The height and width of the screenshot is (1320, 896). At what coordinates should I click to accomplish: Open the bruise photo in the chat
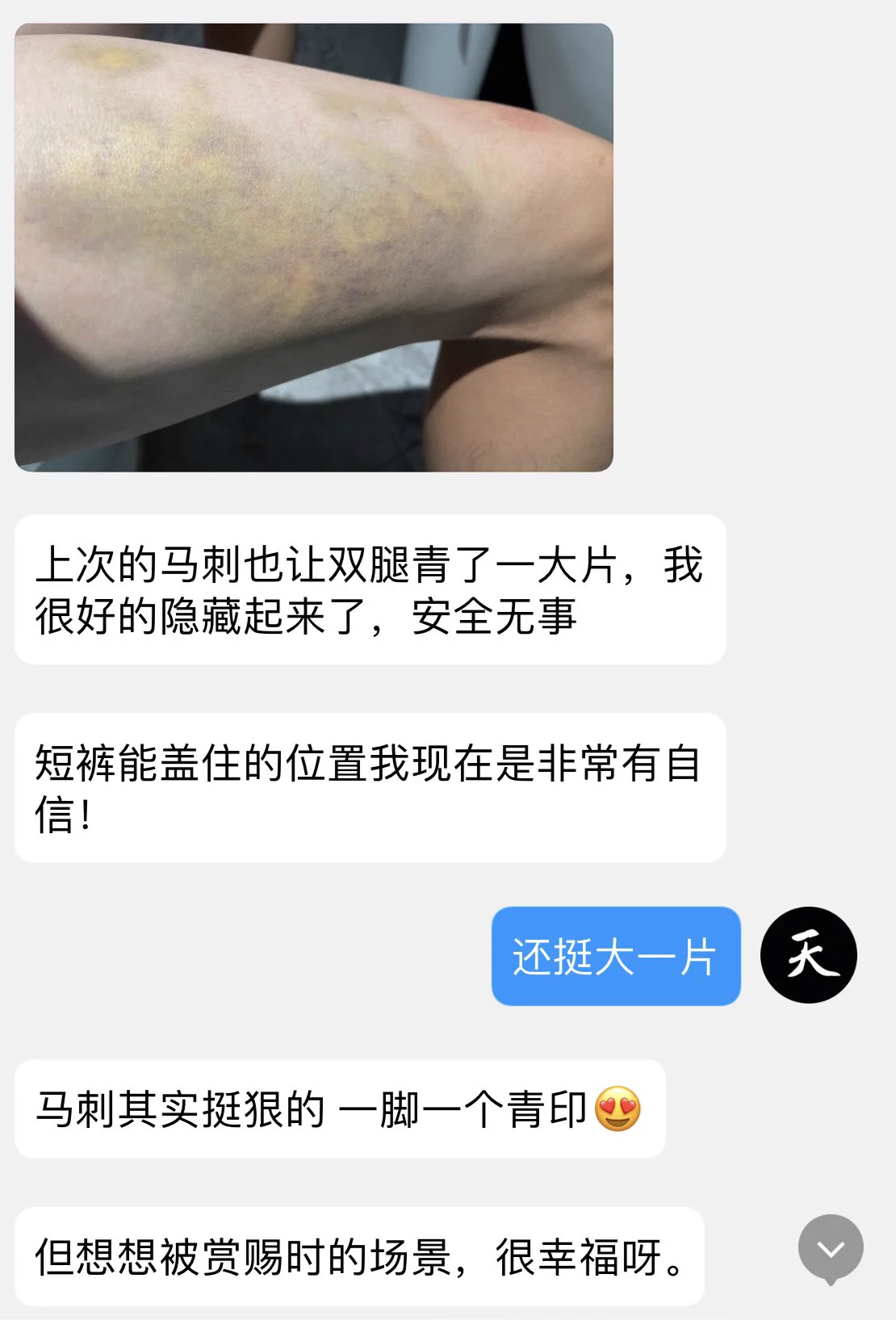313,247
